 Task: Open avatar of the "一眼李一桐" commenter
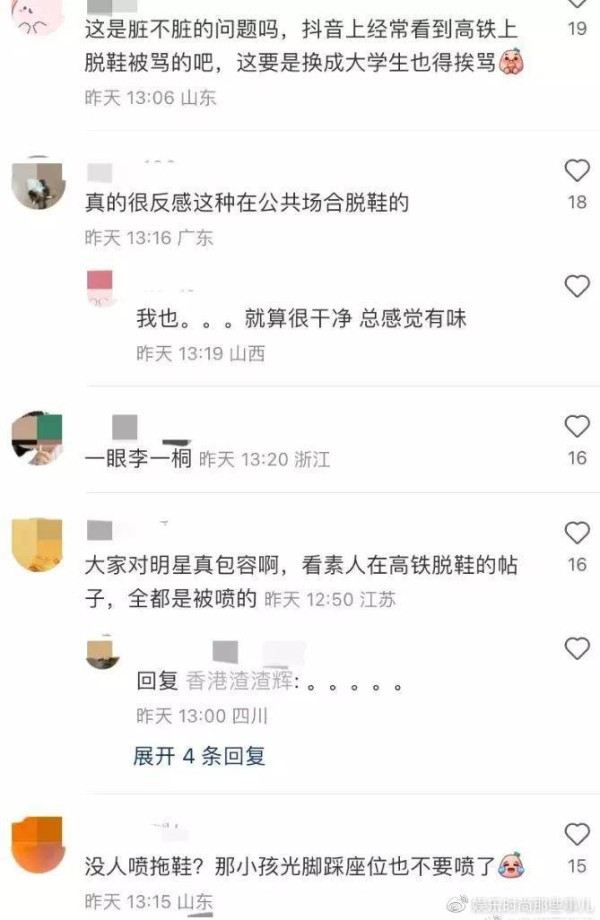(37, 438)
